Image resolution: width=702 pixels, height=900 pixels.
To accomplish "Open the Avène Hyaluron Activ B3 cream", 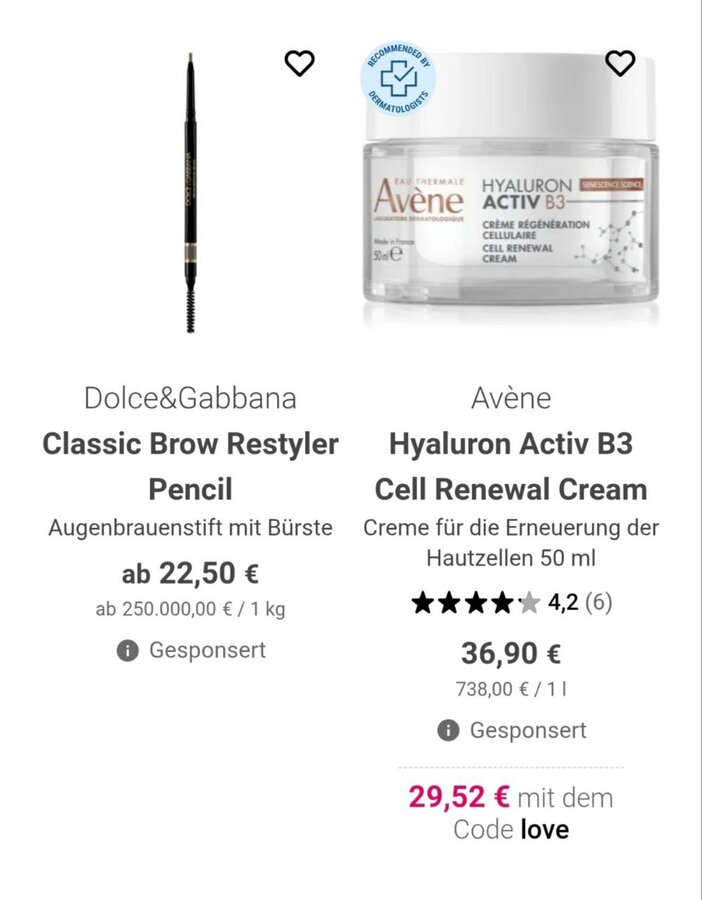I will (510, 466).
